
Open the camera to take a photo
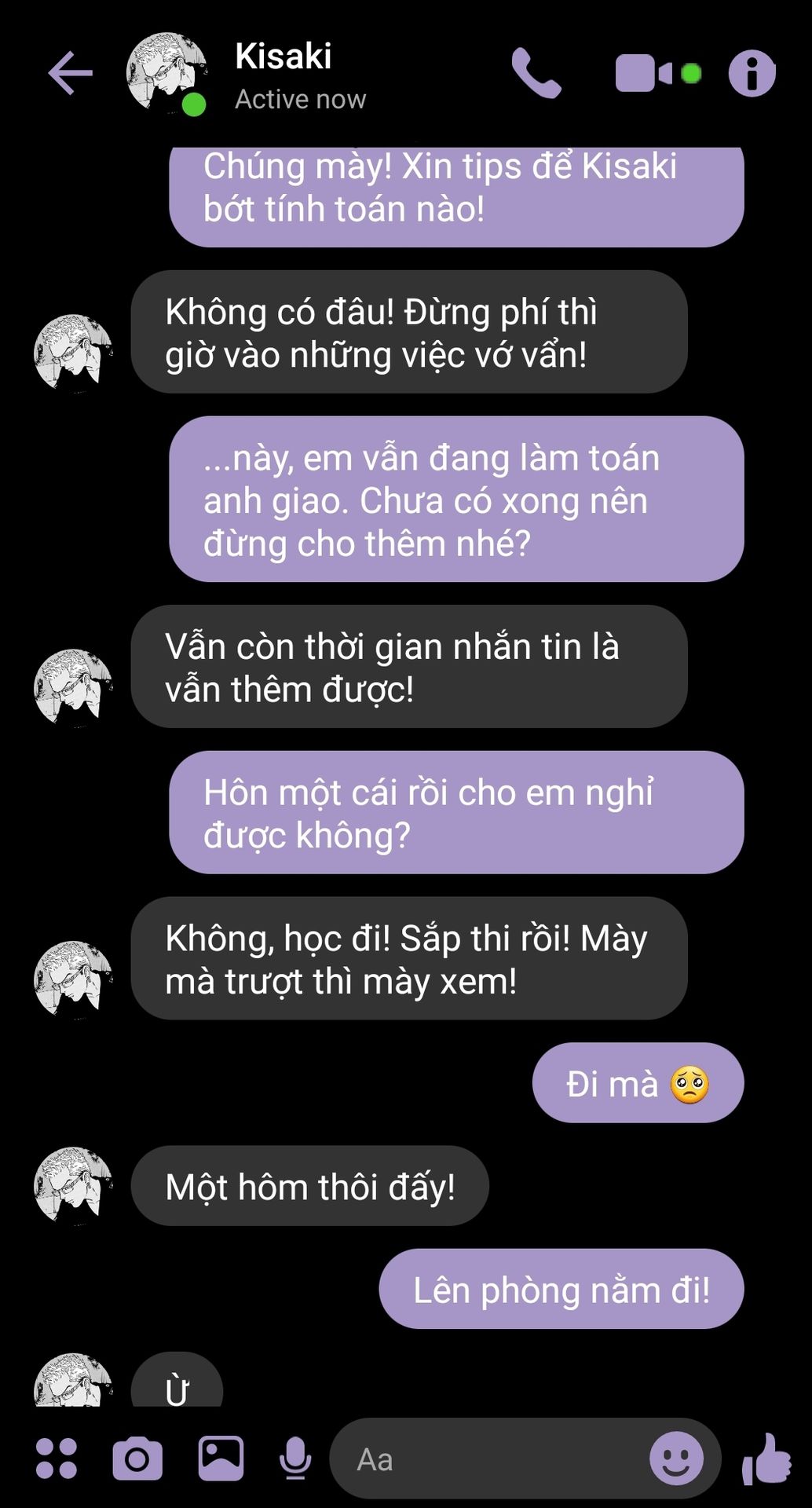tap(137, 1459)
